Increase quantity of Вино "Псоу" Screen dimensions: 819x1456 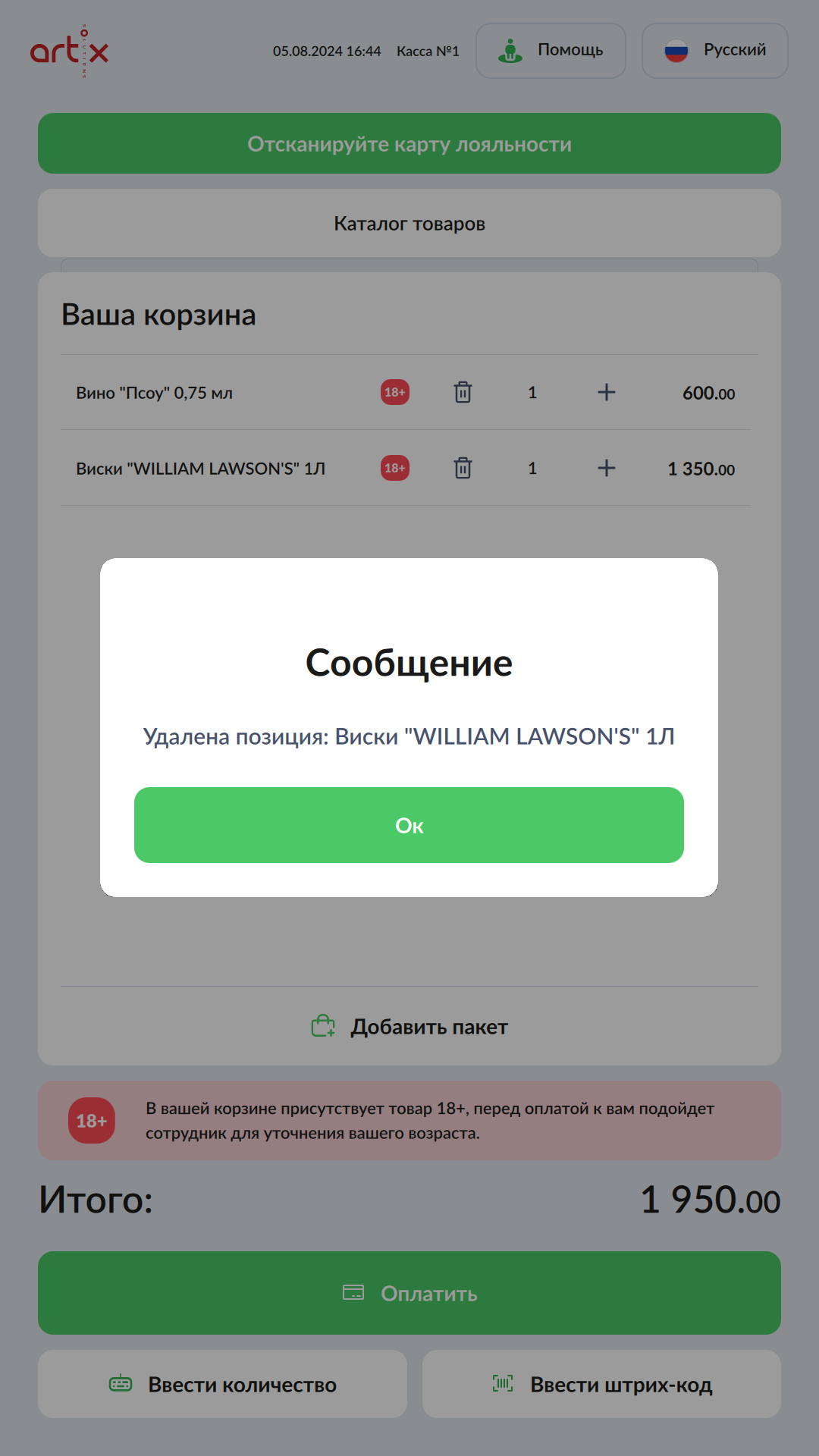click(606, 392)
